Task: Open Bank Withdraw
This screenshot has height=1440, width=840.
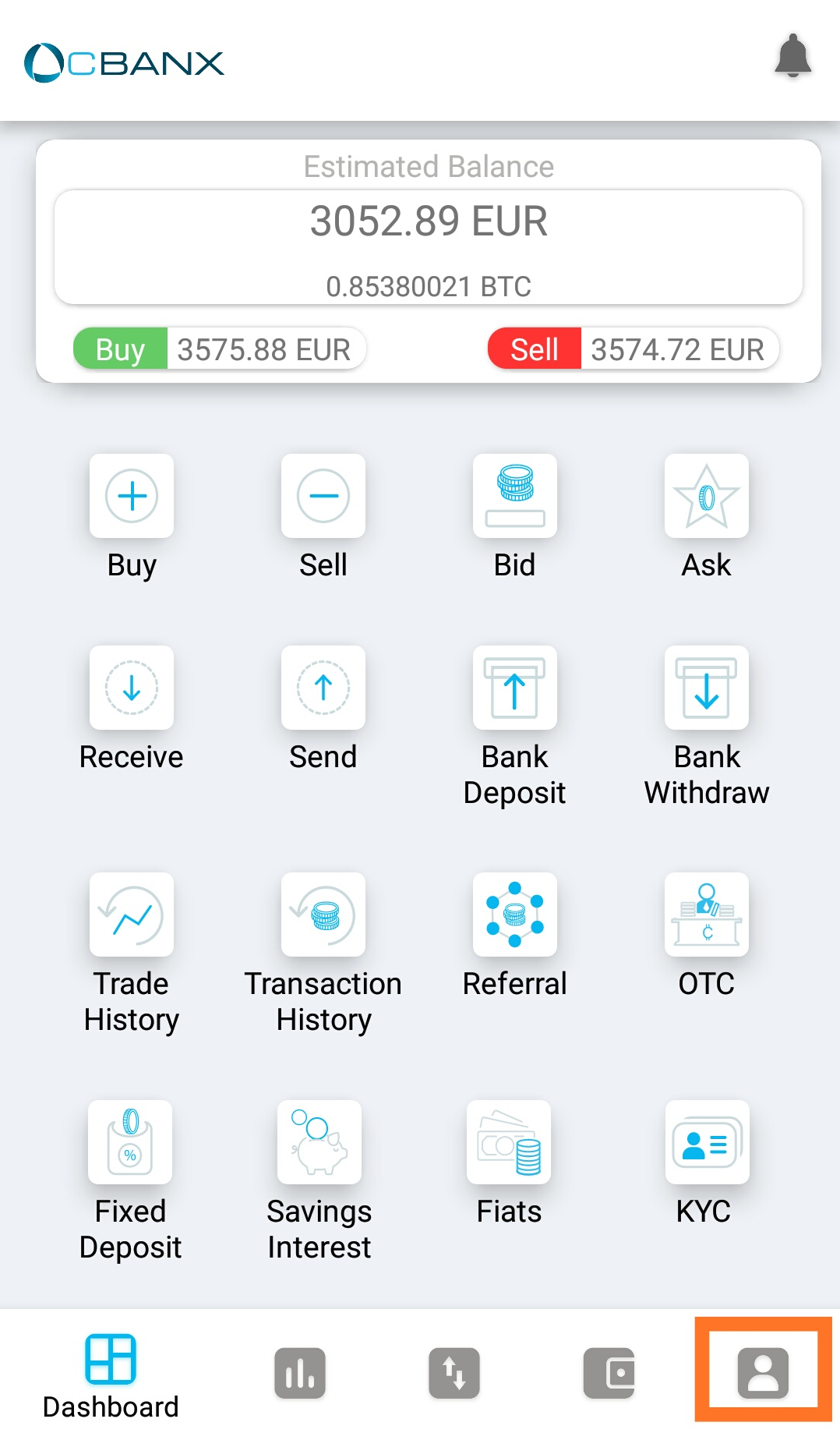Action: pos(706,688)
